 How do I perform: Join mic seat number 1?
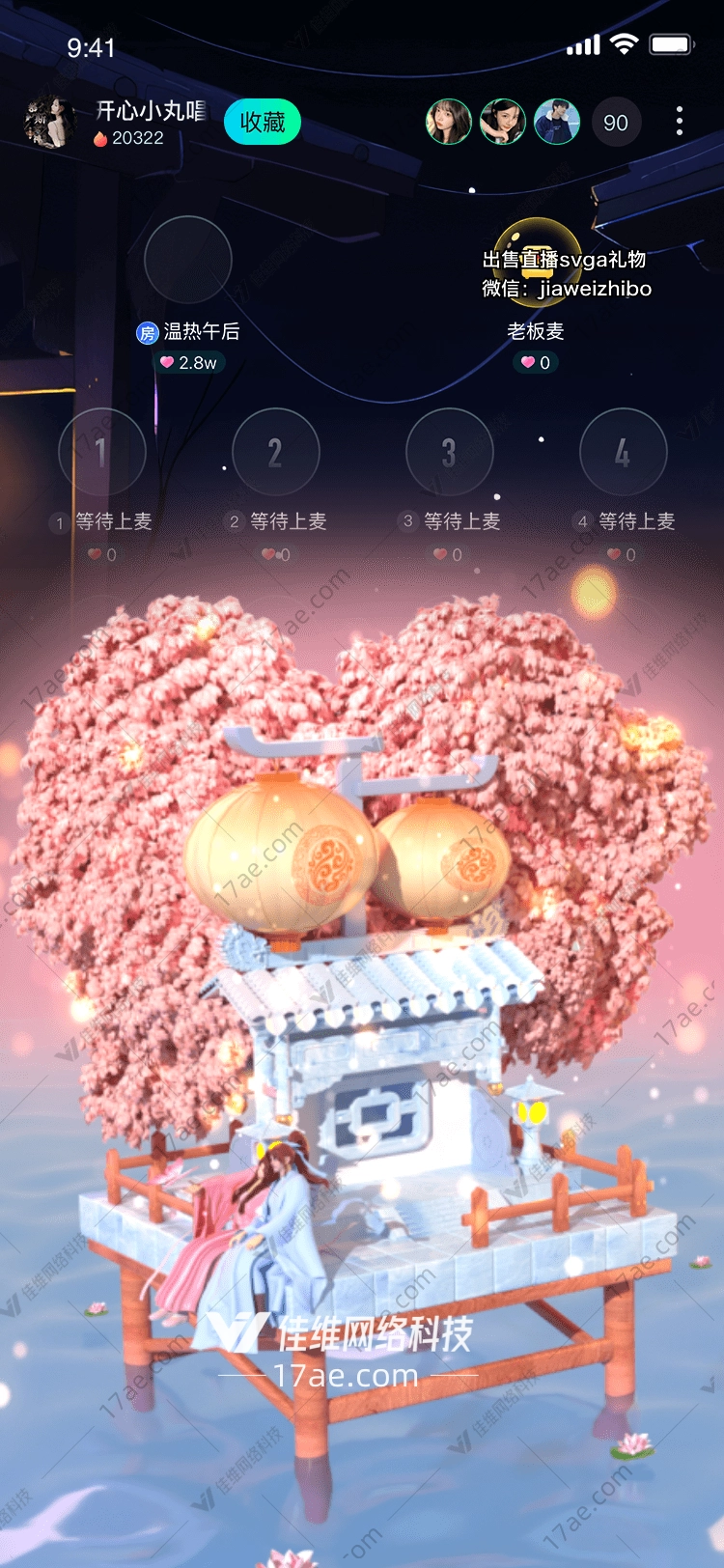point(101,452)
